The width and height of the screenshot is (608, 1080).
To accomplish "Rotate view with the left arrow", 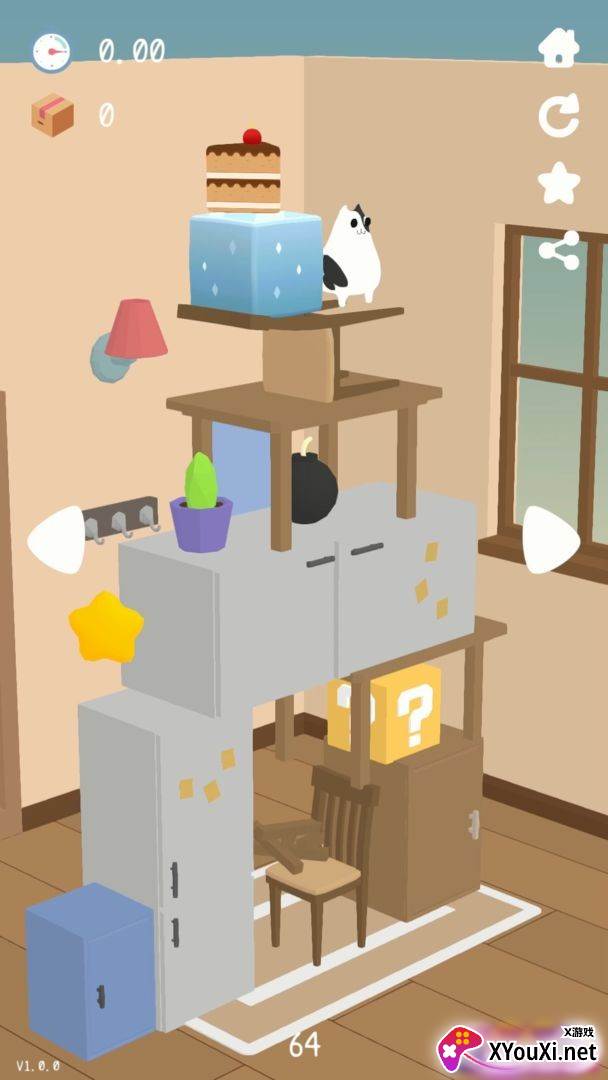I will pos(56,540).
